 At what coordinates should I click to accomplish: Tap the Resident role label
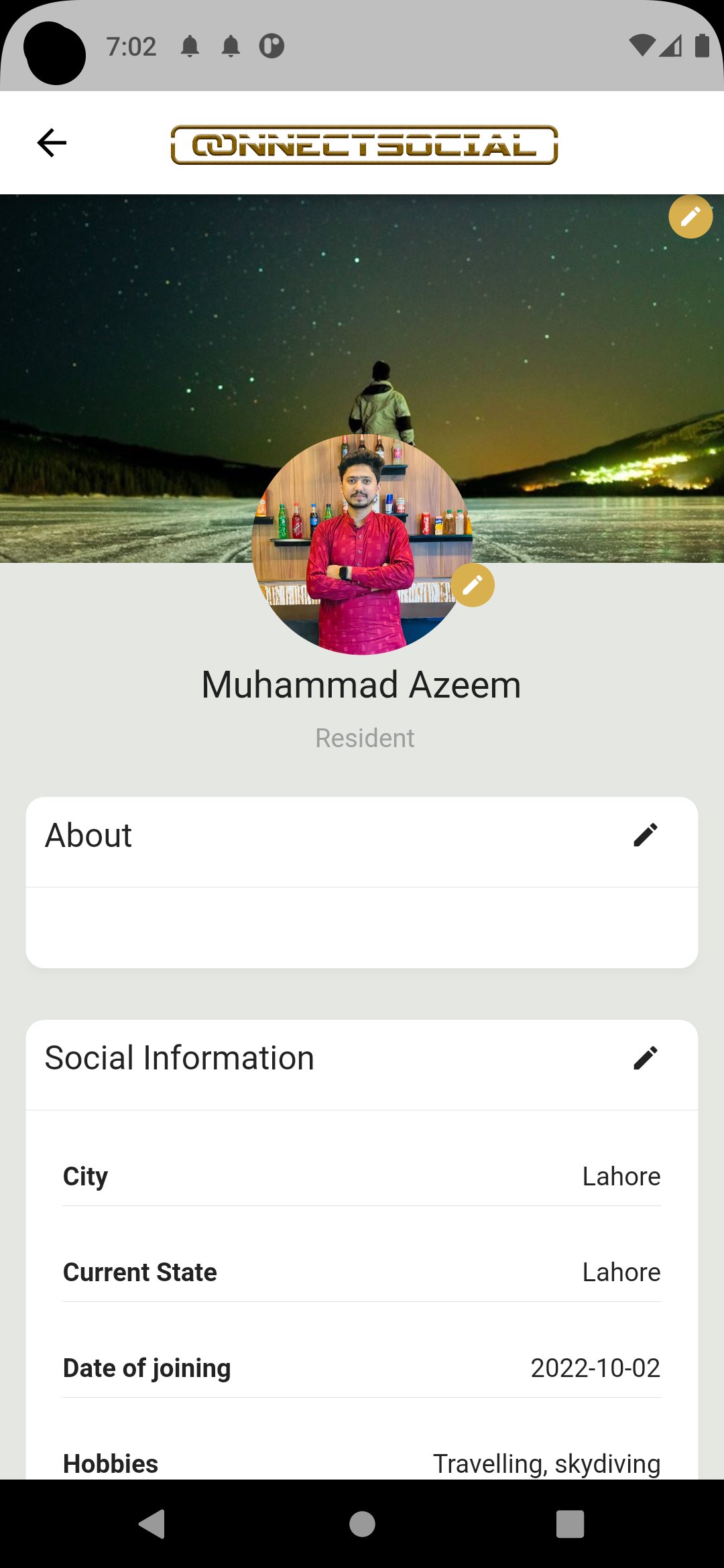coord(364,737)
